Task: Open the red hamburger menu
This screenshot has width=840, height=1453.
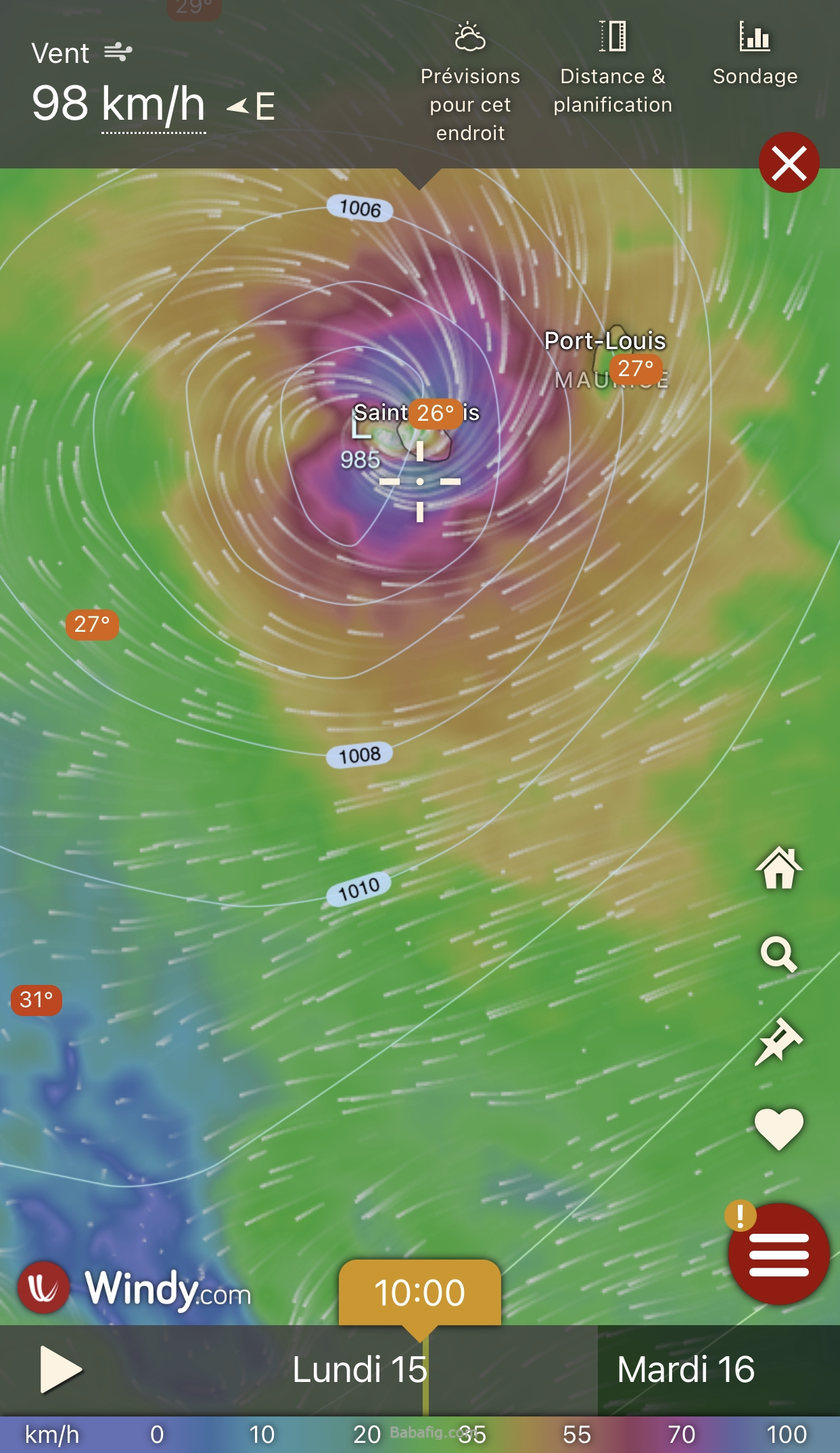Action: [x=778, y=1254]
